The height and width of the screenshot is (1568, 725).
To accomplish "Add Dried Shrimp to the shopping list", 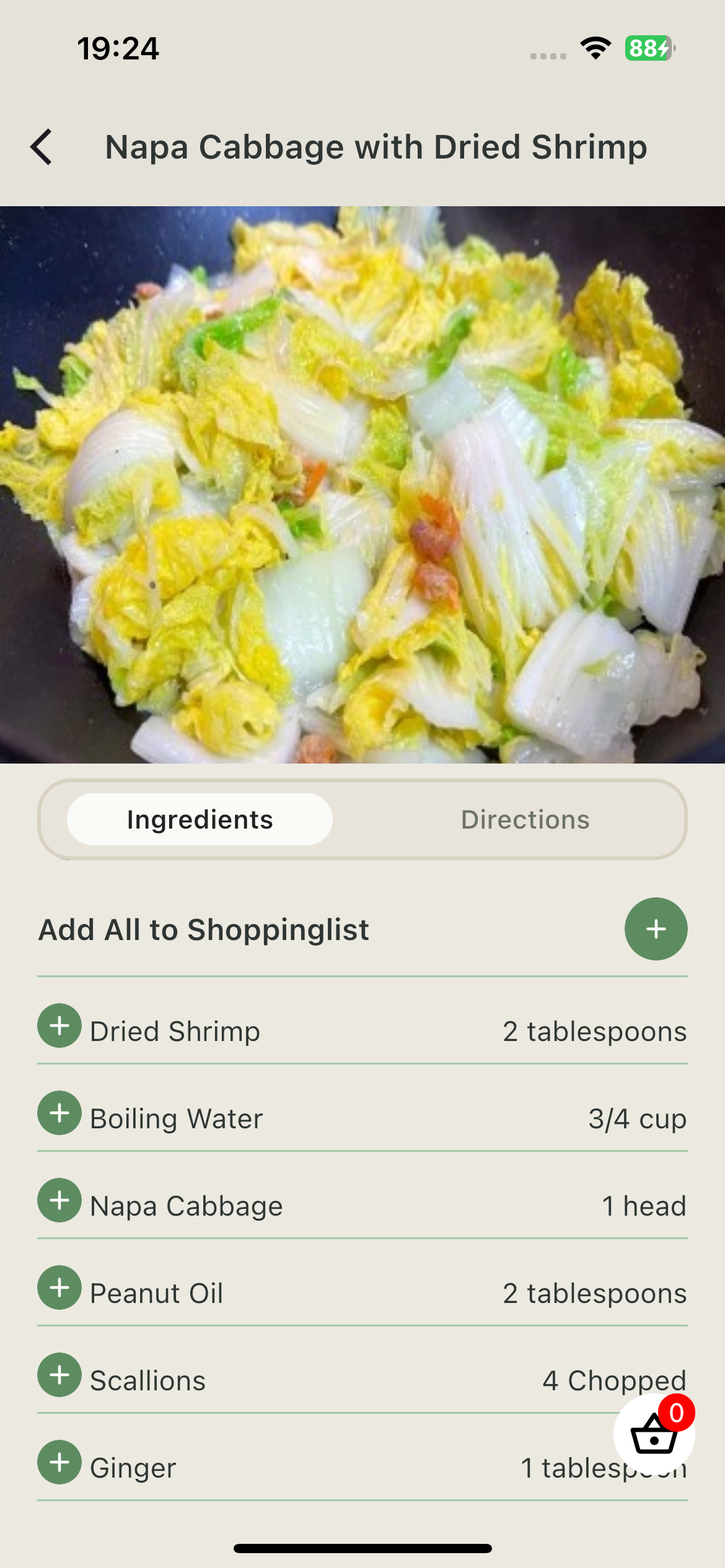I will [x=59, y=1026].
